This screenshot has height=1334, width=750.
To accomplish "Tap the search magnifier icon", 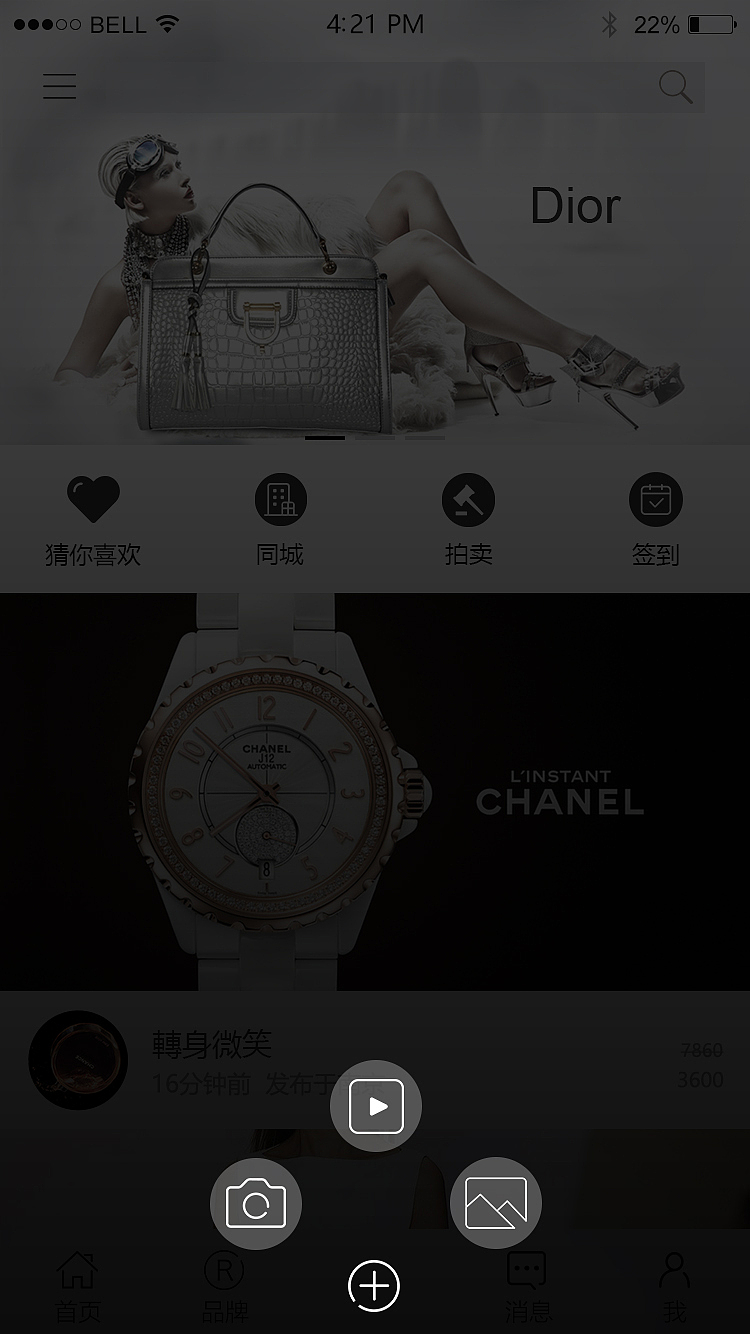I will (x=675, y=87).
